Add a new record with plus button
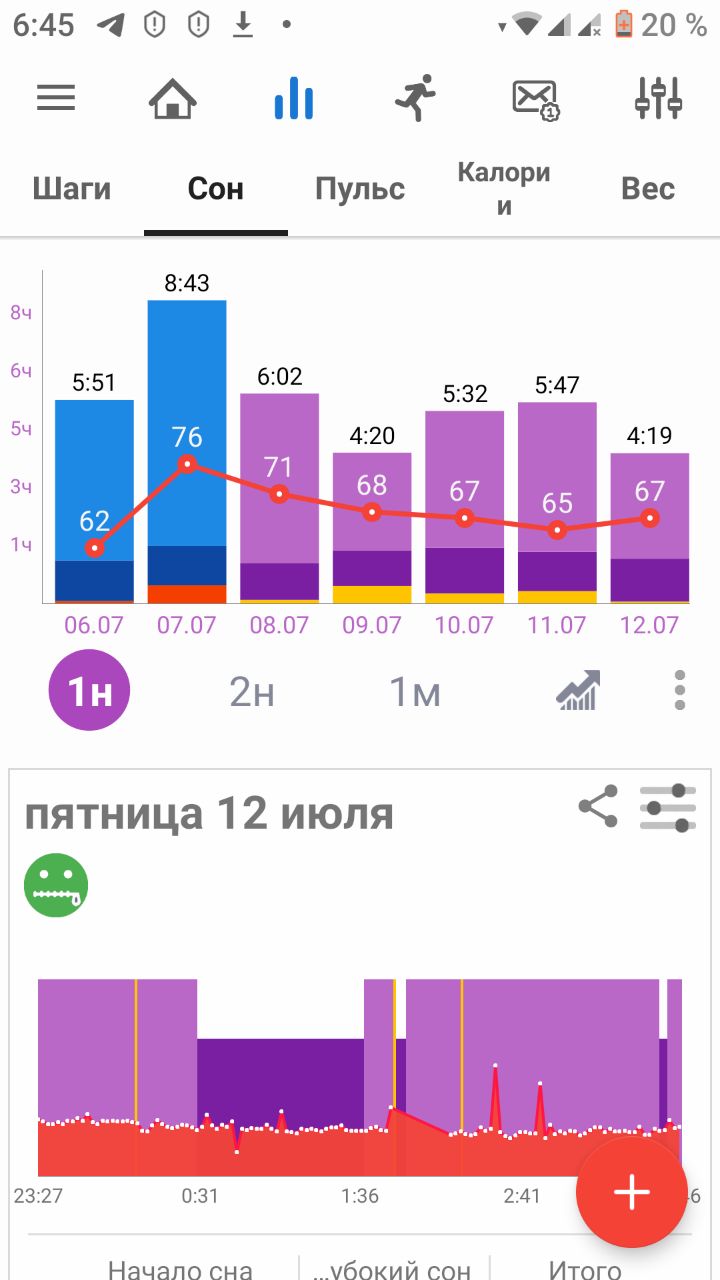 [632, 1192]
